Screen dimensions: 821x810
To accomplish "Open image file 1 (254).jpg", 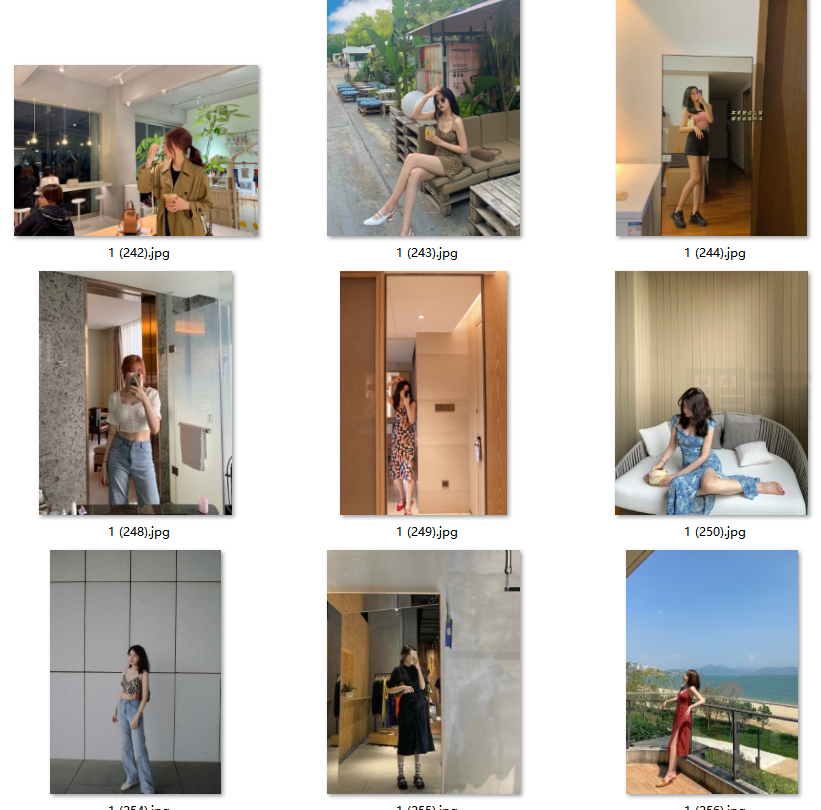I will [x=136, y=671].
